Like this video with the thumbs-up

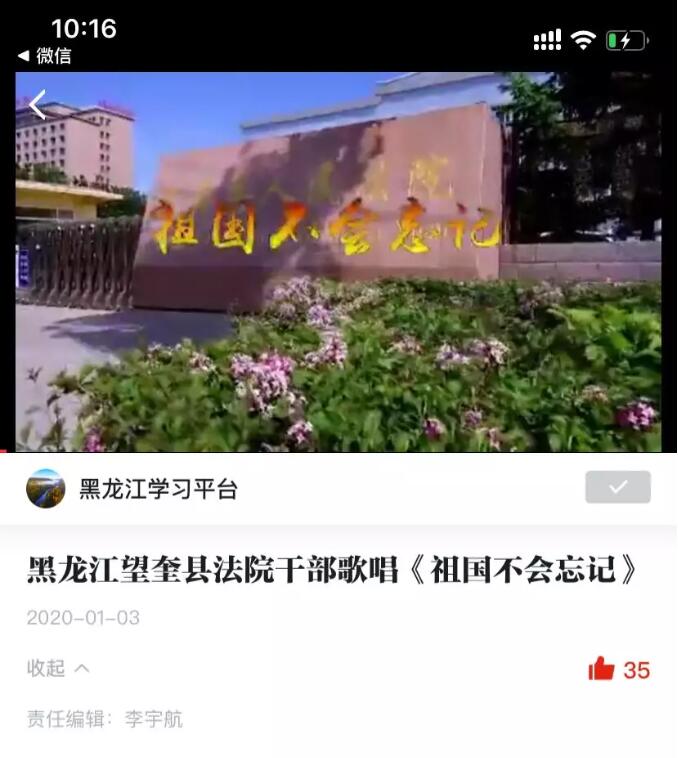pos(602,669)
